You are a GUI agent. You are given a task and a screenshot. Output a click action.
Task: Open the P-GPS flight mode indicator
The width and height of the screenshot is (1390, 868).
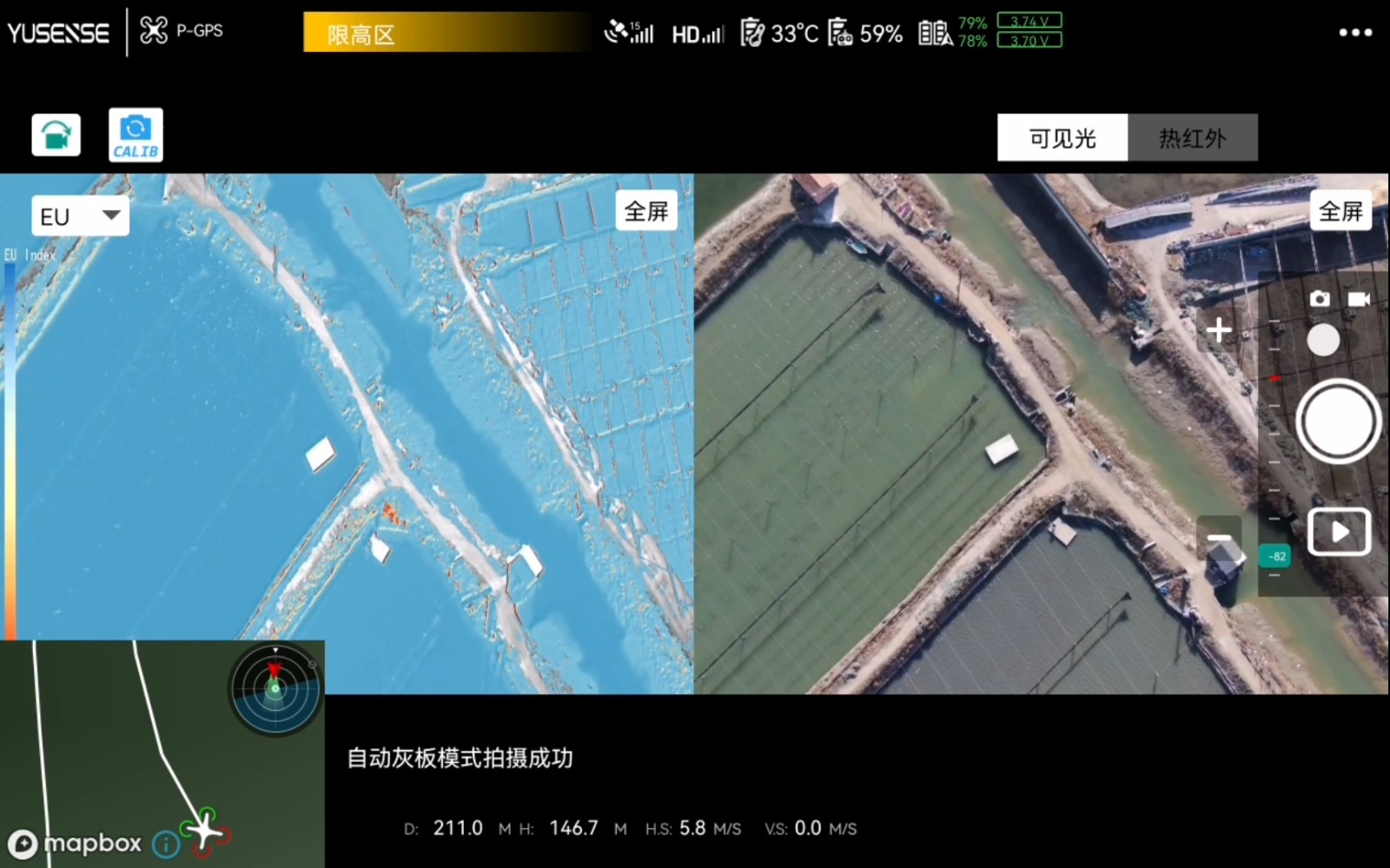click(182, 31)
